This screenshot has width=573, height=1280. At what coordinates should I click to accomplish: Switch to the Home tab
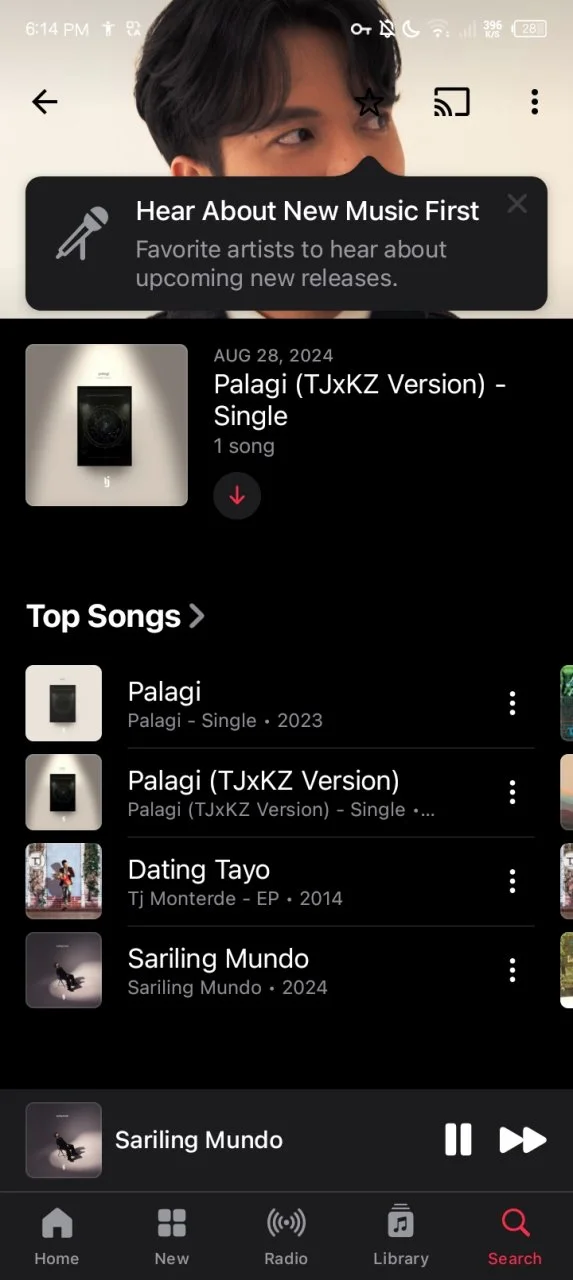(x=57, y=1237)
